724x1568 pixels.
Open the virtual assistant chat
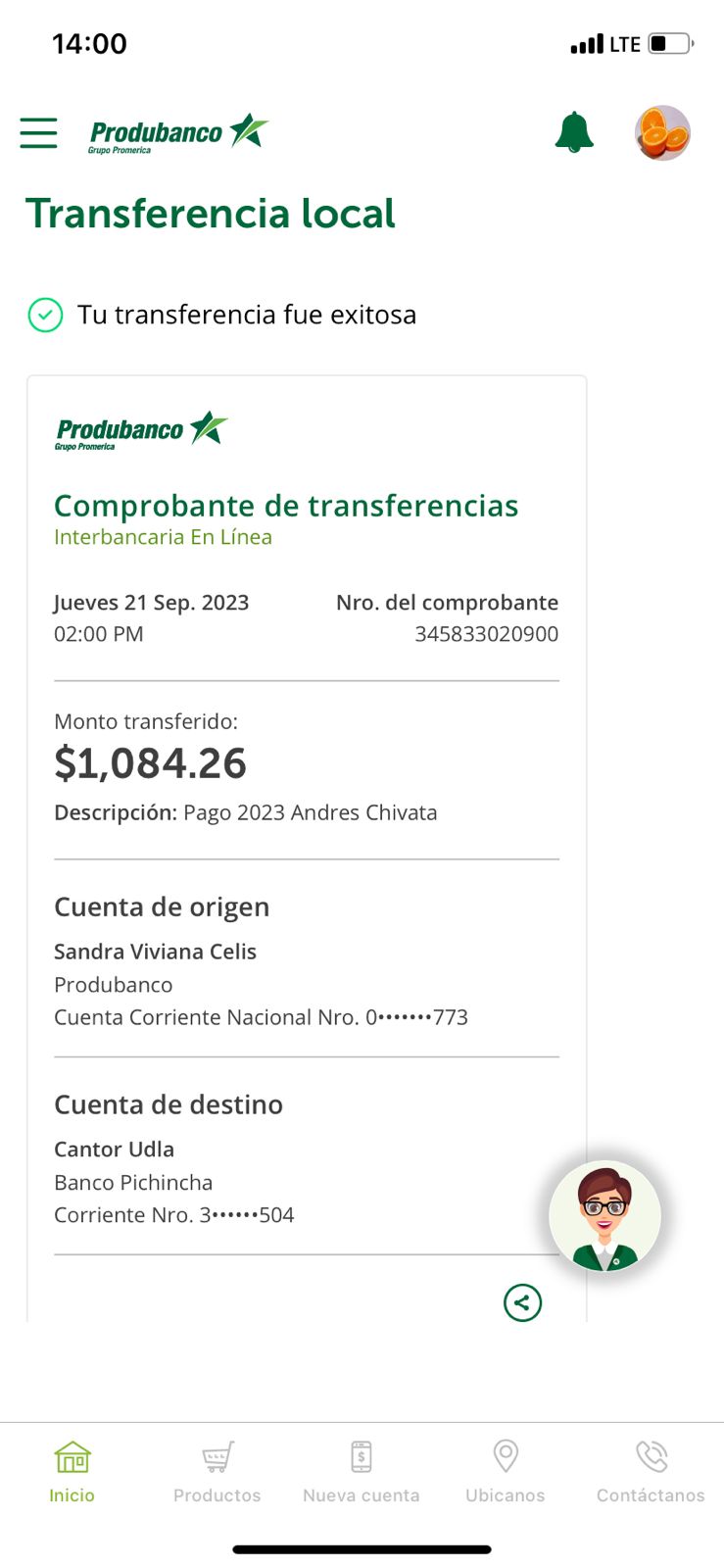[x=604, y=1216]
